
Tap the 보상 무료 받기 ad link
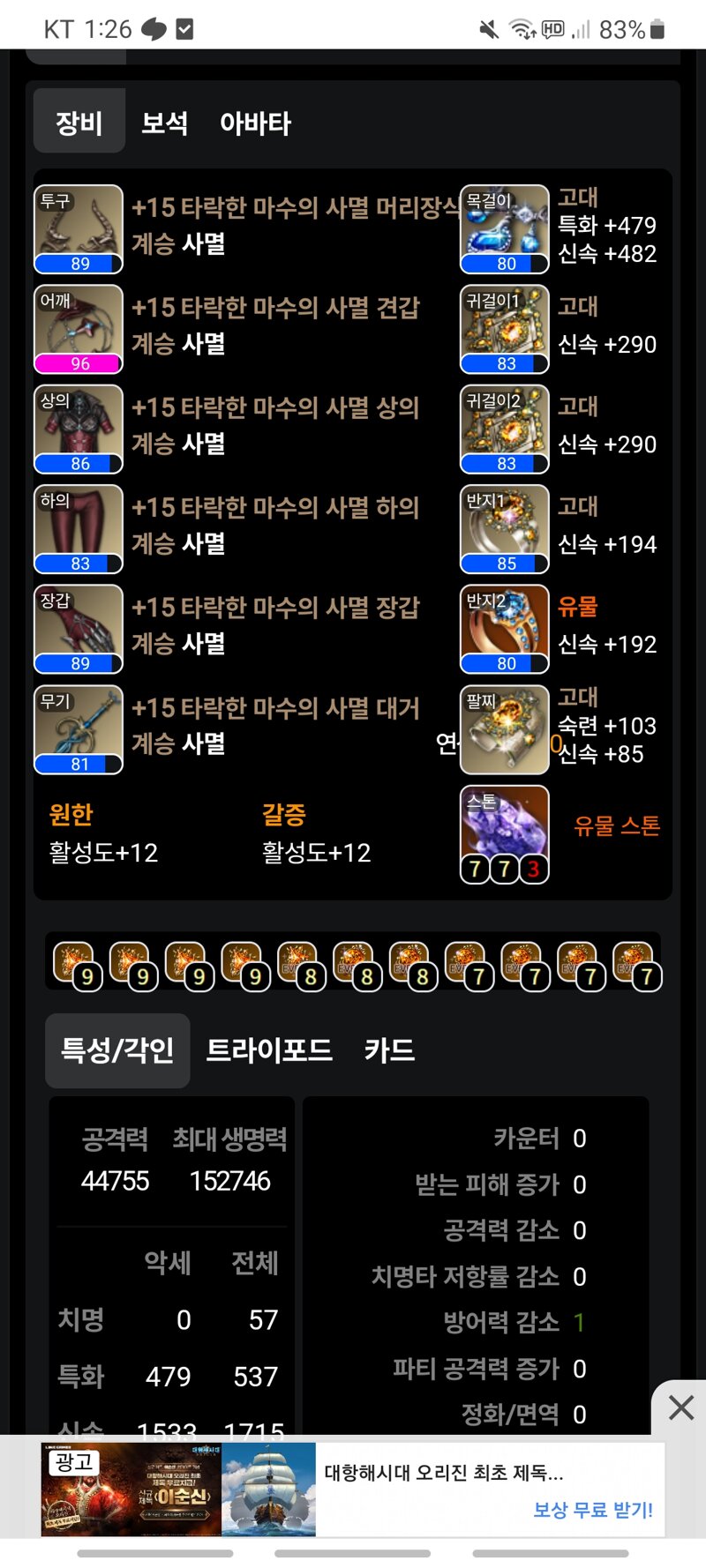point(593,1510)
